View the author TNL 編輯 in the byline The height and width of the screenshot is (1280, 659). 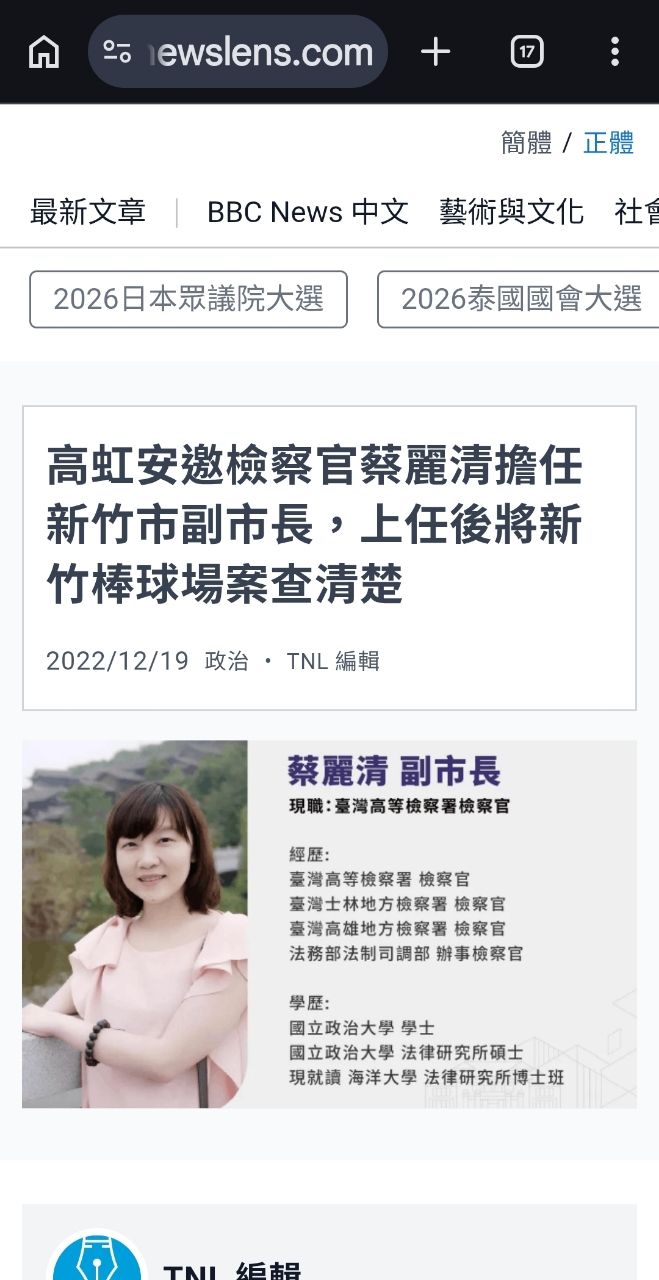click(x=333, y=661)
